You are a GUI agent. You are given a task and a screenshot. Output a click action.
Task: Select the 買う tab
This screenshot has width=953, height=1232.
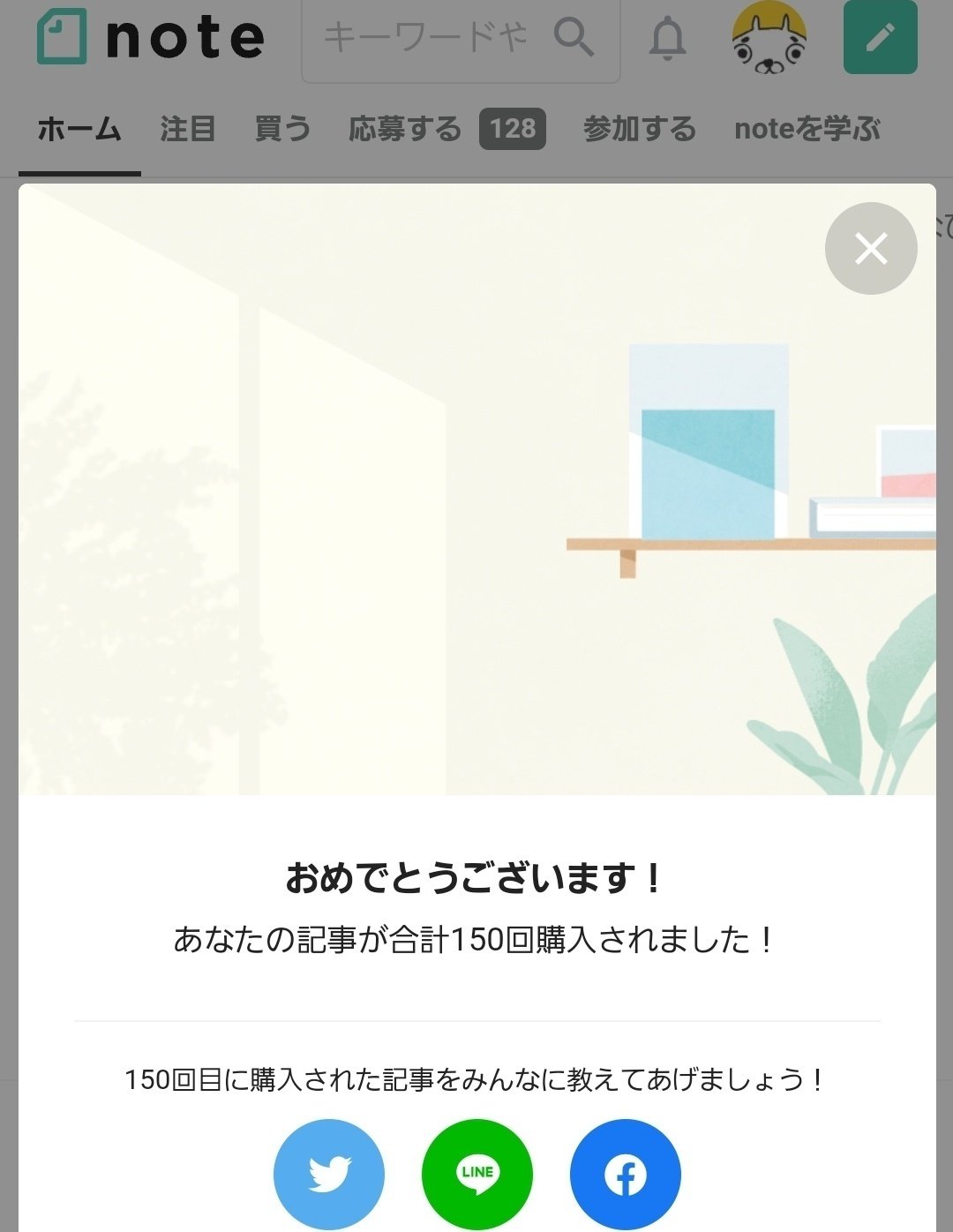pyautogui.click(x=281, y=129)
